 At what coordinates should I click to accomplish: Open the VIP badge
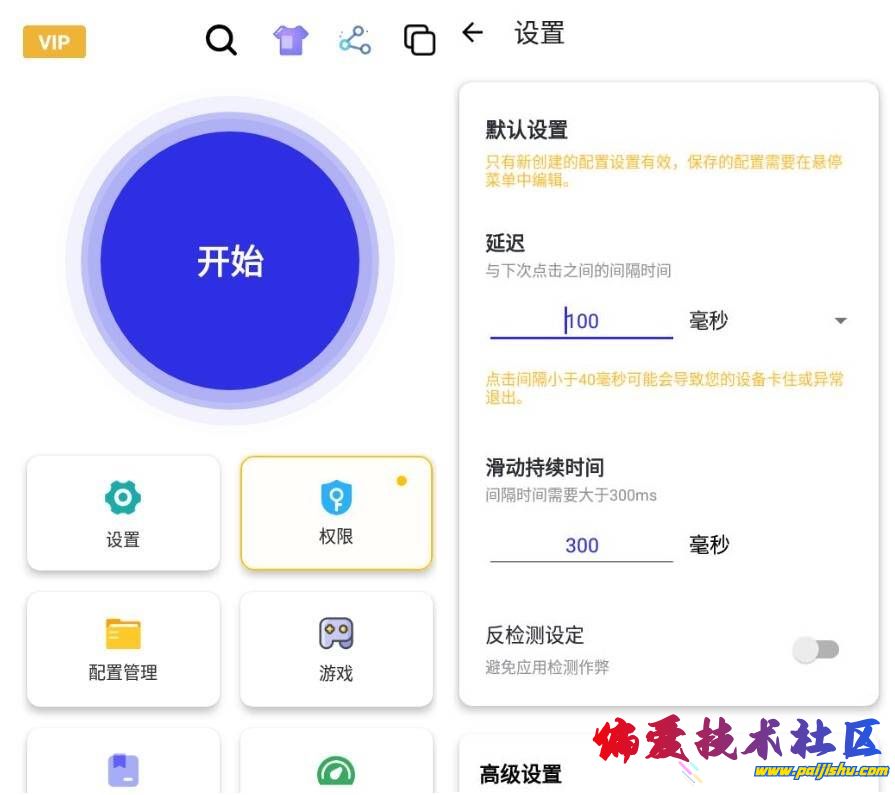(x=54, y=42)
